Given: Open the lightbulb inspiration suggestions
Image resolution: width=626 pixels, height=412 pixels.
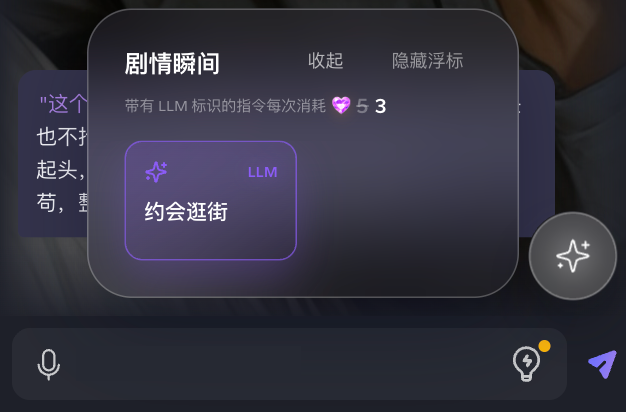Looking at the screenshot, I should pos(527,364).
